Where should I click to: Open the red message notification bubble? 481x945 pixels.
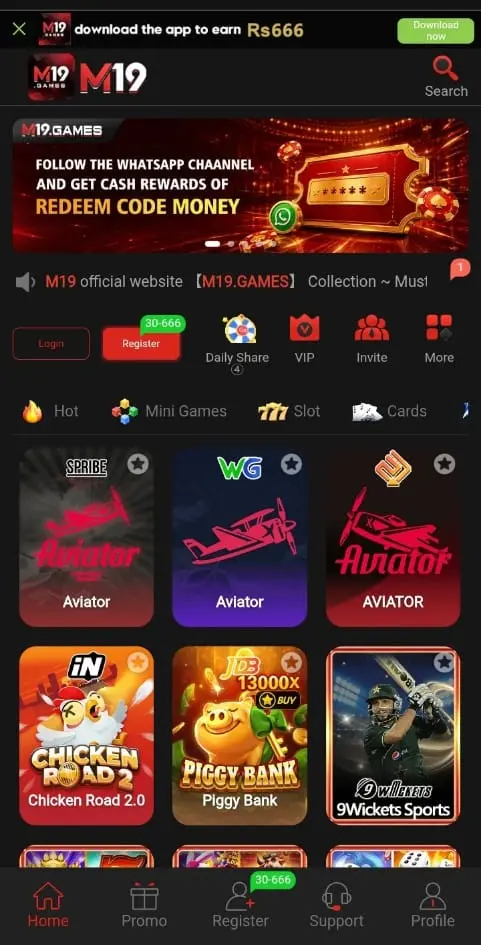click(460, 269)
